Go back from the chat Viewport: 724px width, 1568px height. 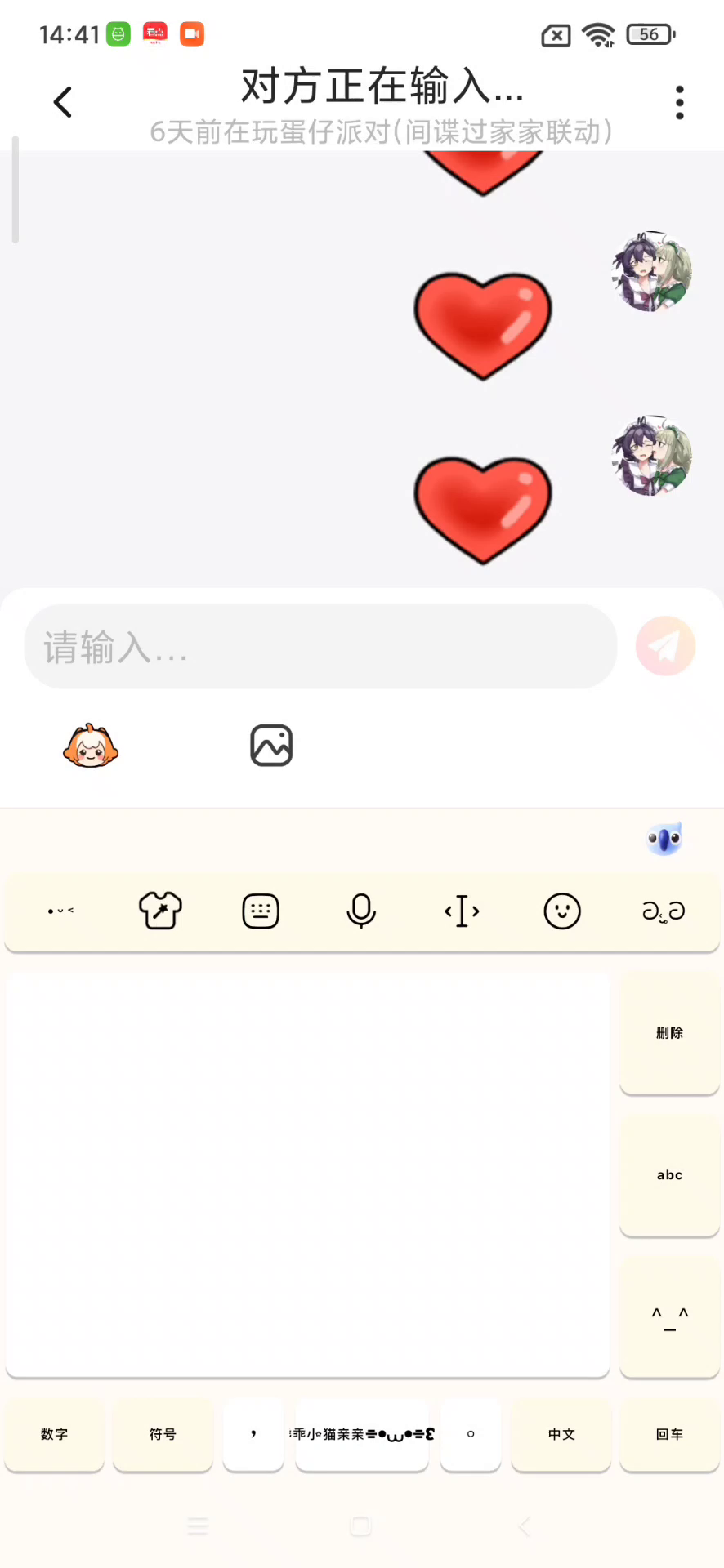[63, 102]
